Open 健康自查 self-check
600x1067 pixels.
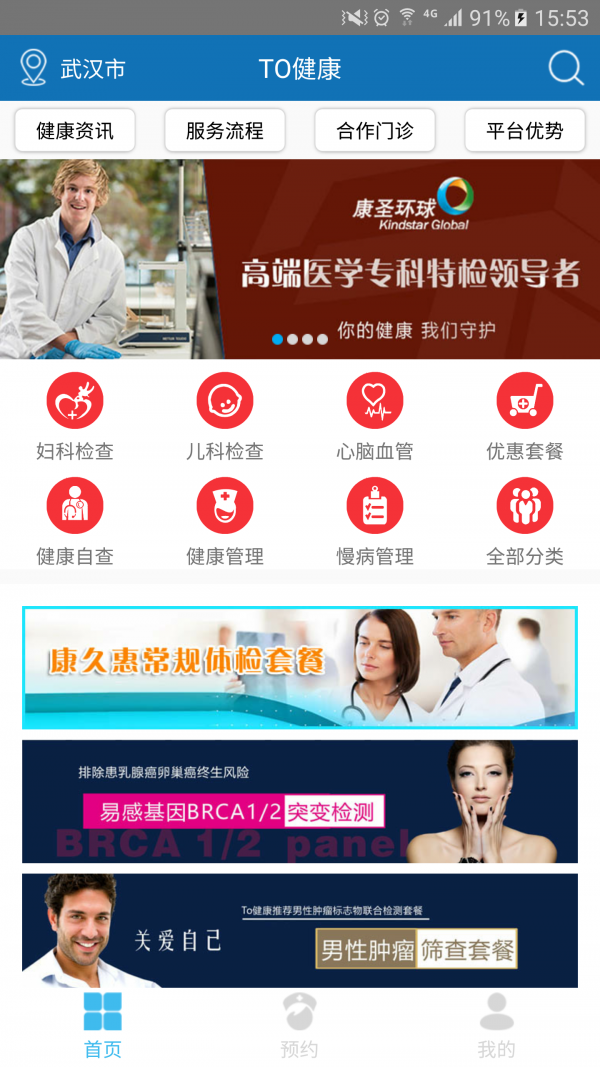tap(75, 520)
